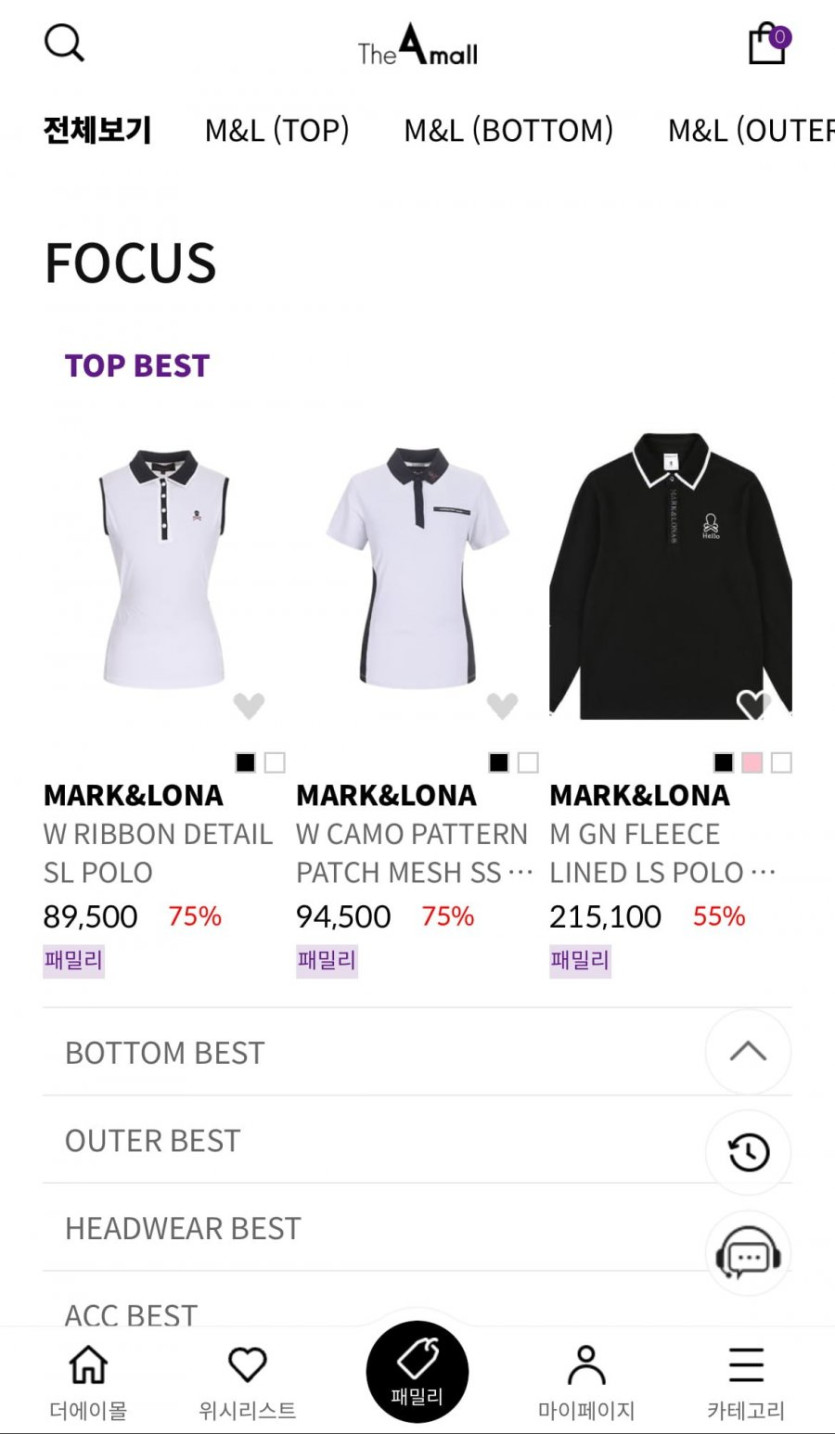This screenshot has width=835, height=1434.
Task: Expand the BOTTOM BEST section
Action: tap(165, 1053)
